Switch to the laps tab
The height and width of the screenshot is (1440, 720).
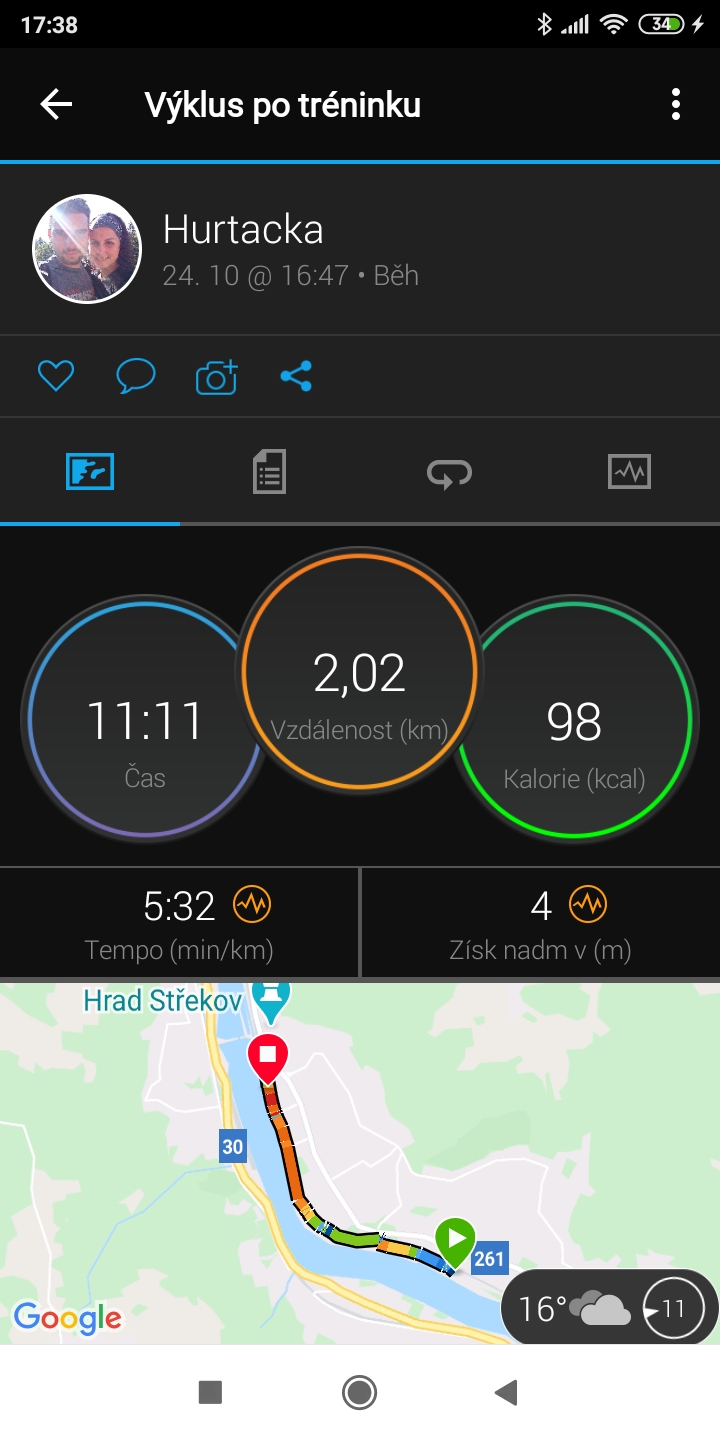pos(449,472)
